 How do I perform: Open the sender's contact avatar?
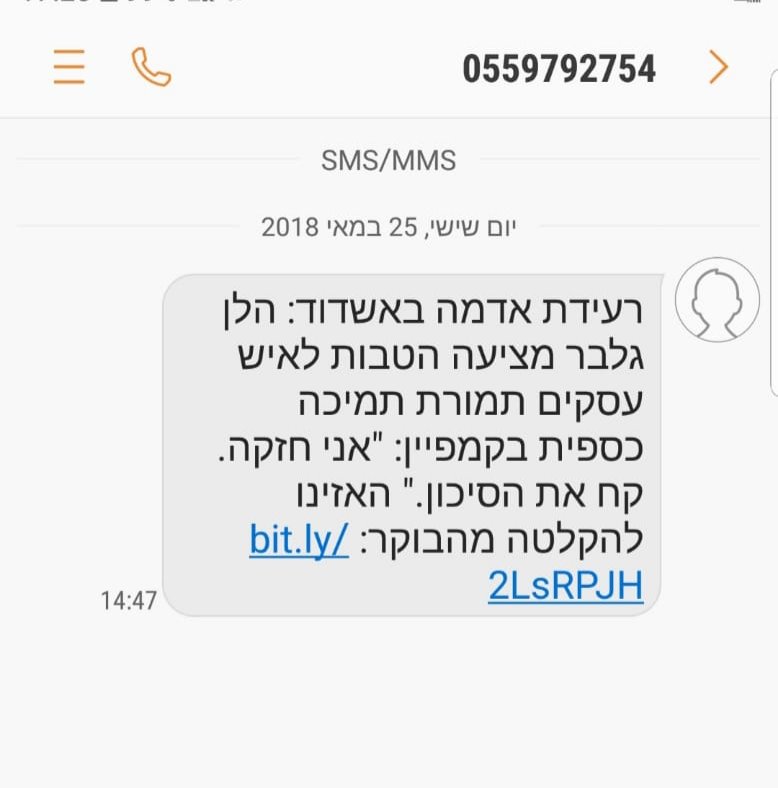716,300
